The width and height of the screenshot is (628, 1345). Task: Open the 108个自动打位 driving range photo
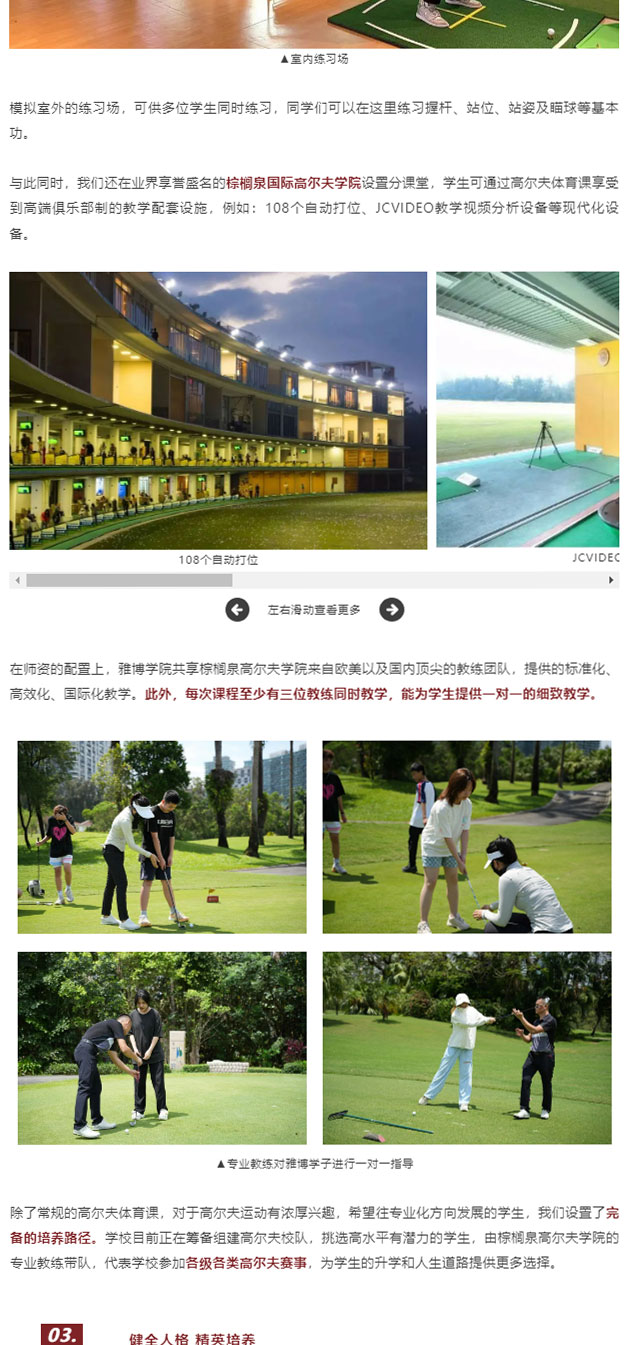point(218,410)
